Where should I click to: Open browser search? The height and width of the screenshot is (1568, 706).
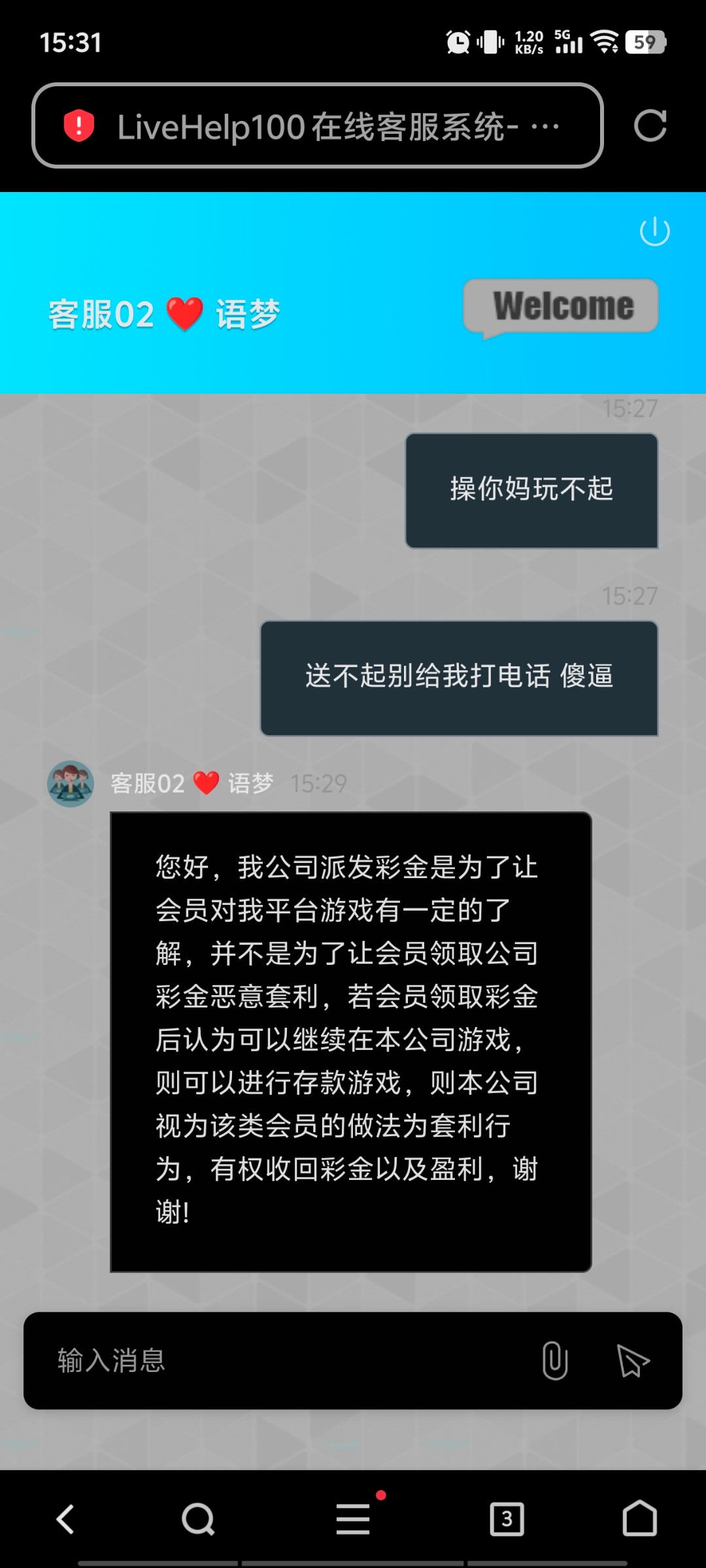click(198, 1519)
